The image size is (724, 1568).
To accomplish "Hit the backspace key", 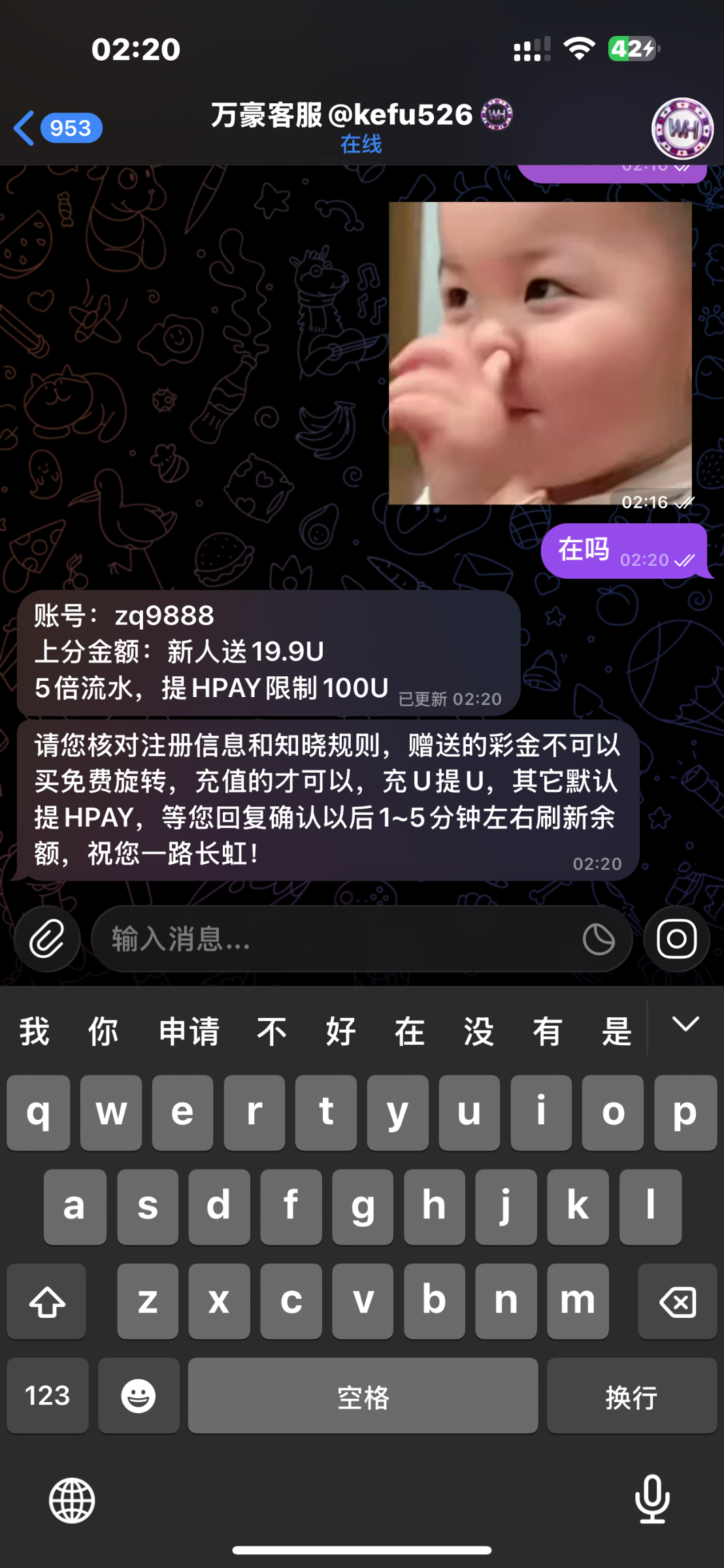I will click(x=678, y=1301).
